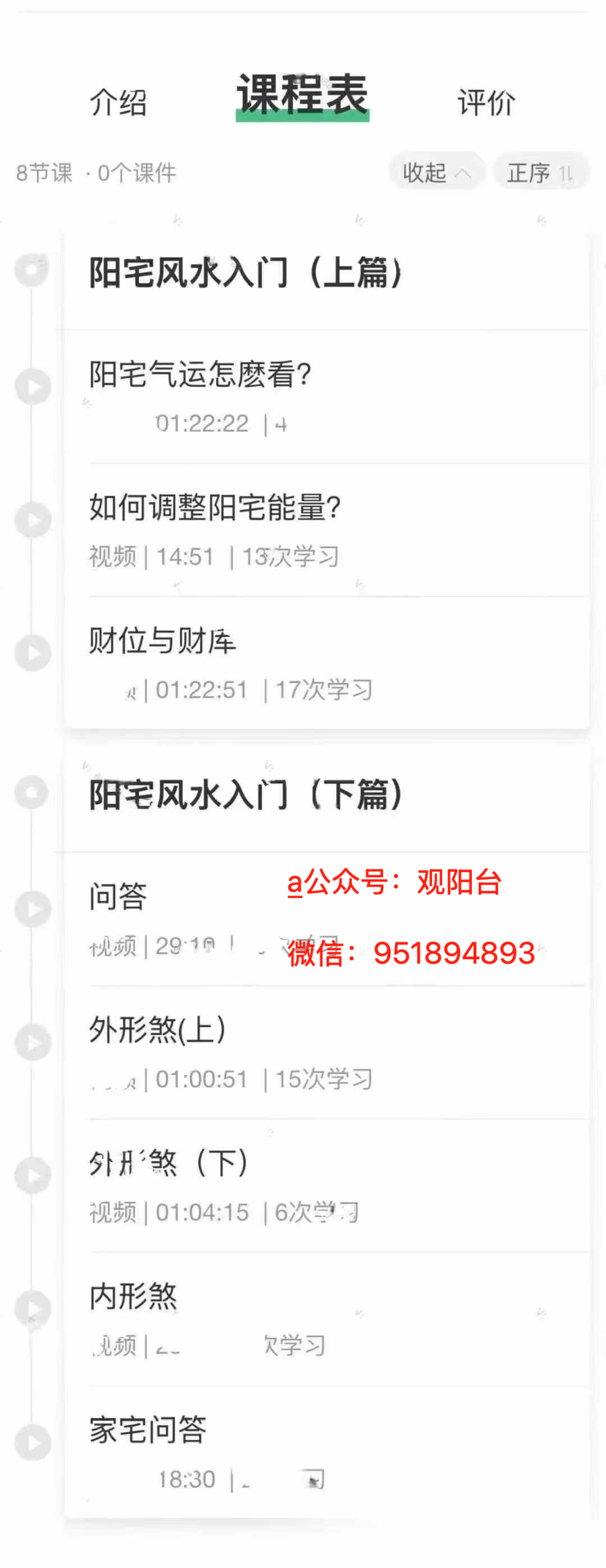The width and height of the screenshot is (606, 1568).
Task: Collapse the course list with 收起
Action: (x=436, y=172)
